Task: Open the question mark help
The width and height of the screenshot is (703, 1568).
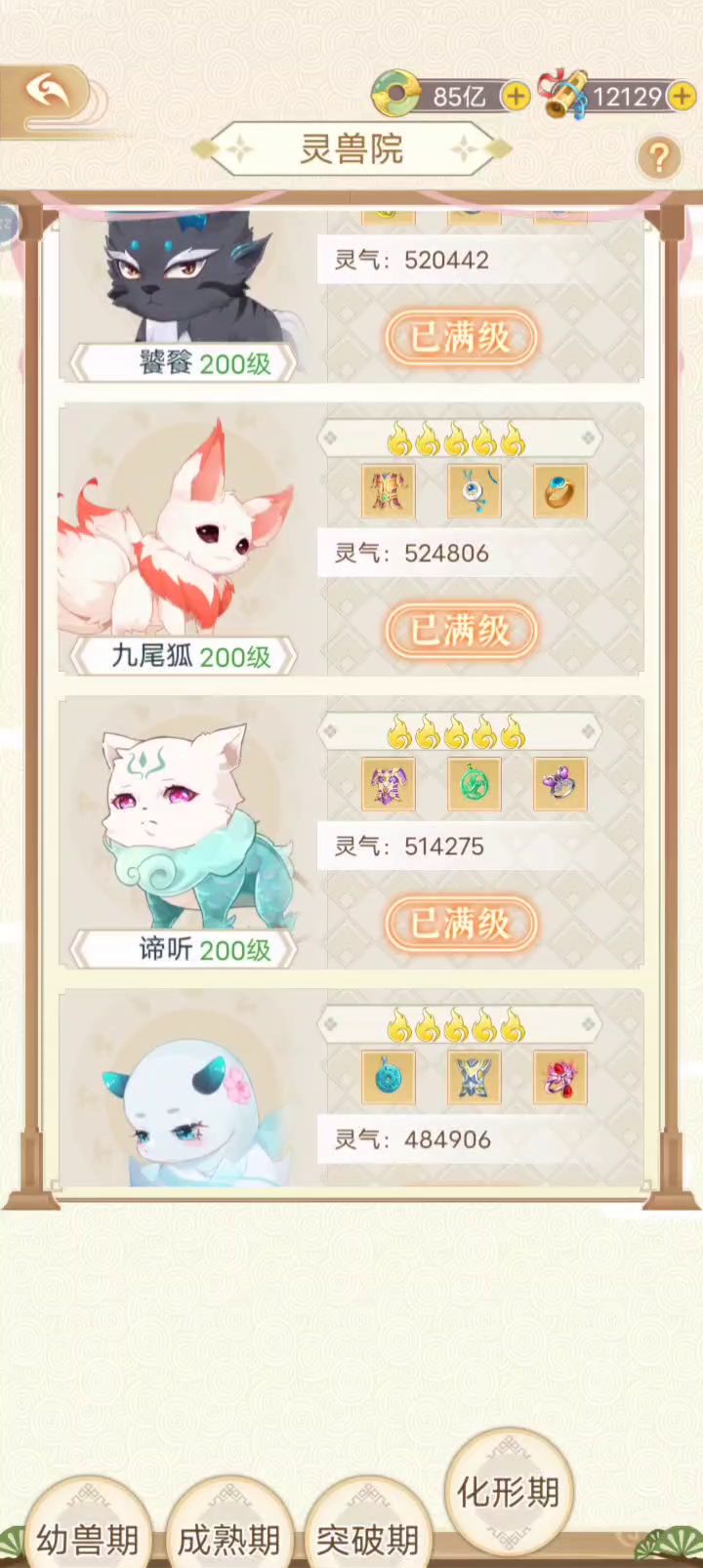Action: pyautogui.click(x=658, y=157)
